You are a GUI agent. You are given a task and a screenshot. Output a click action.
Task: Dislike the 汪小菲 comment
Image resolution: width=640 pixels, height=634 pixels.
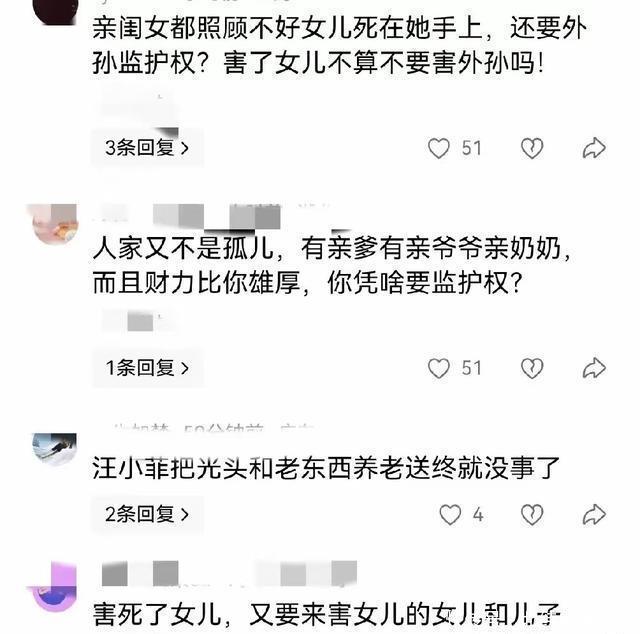coord(532,514)
